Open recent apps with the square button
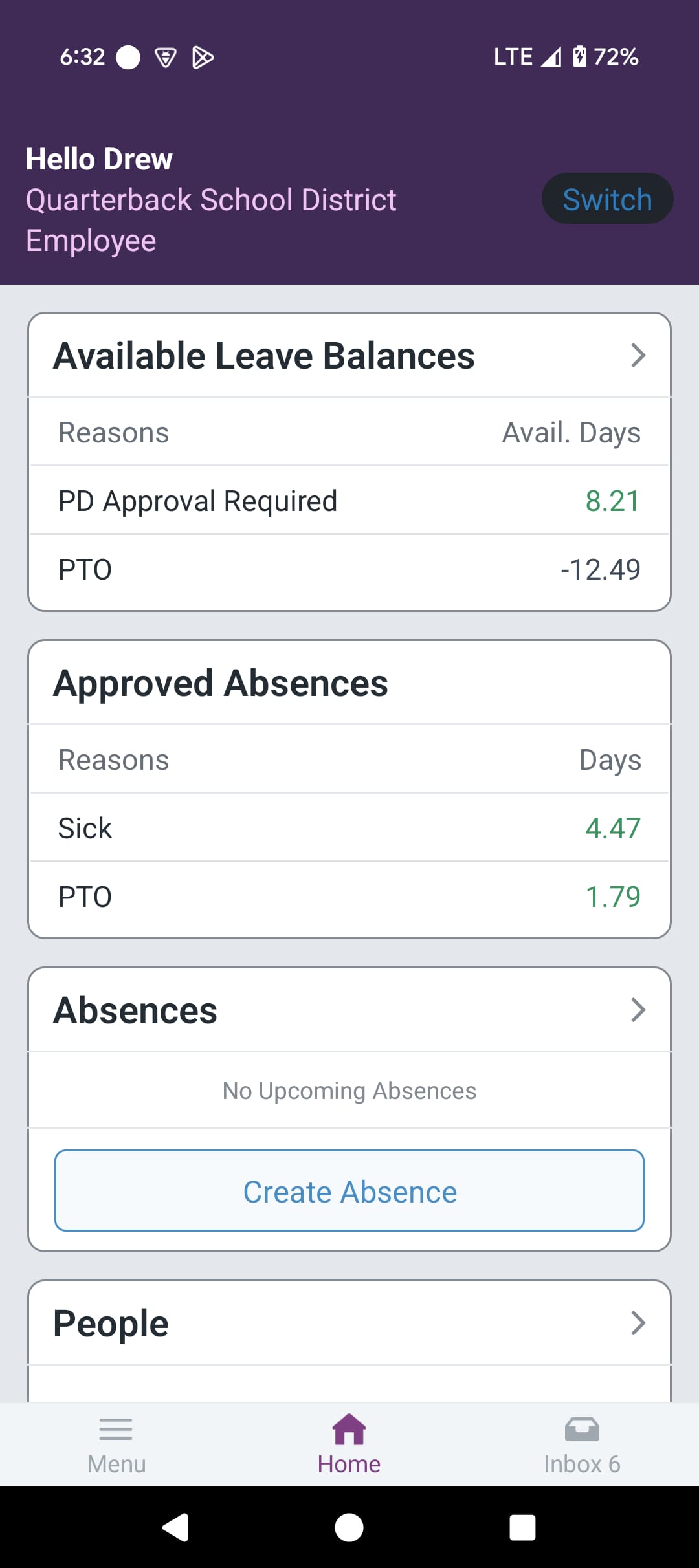Image resolution: width=699 pixels, height=1568 pixels. [x=522, y=1529]
